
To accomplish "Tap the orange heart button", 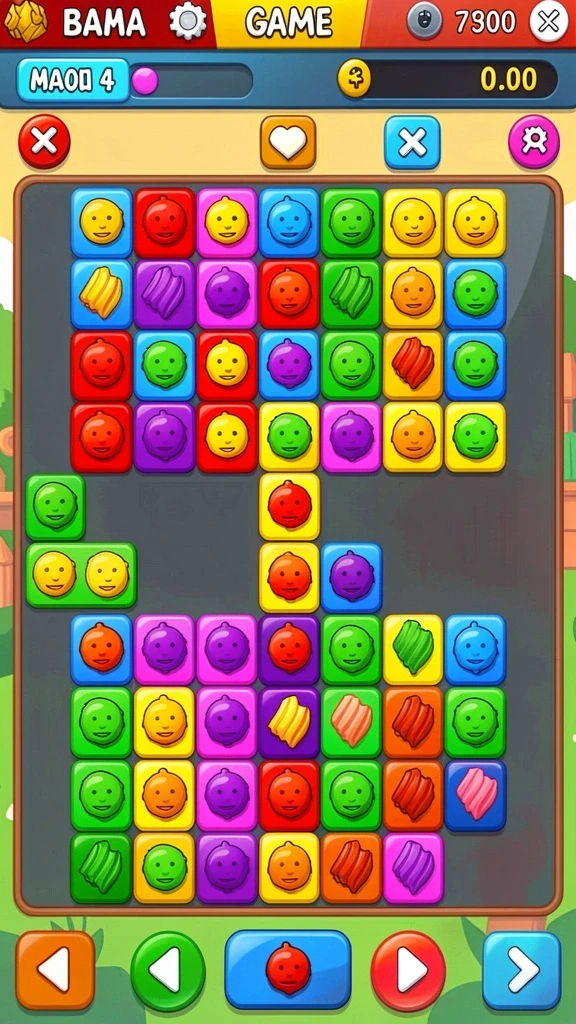I will [288, 142].
